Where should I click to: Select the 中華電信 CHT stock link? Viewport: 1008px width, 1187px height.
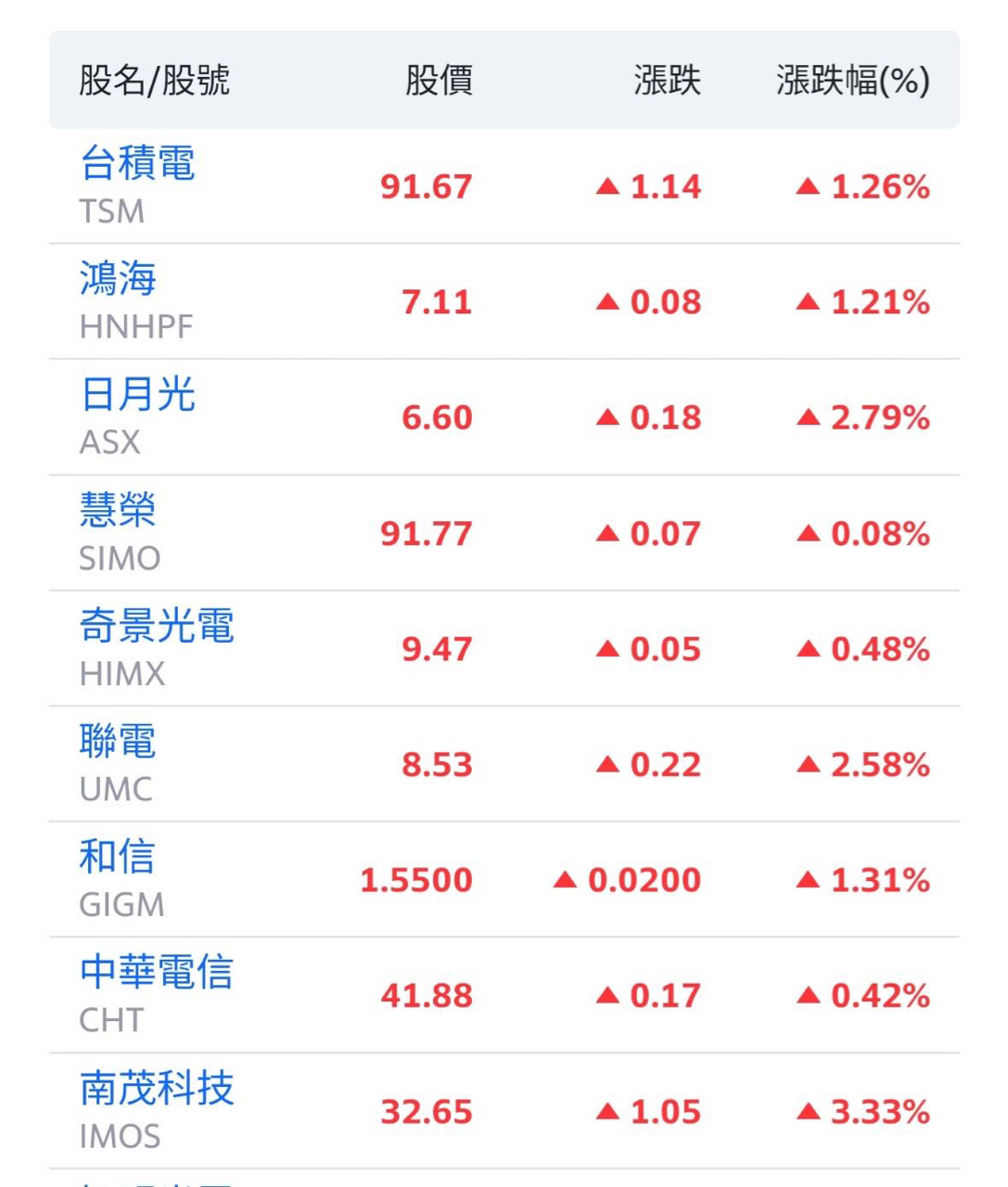(x=157, y=972)
